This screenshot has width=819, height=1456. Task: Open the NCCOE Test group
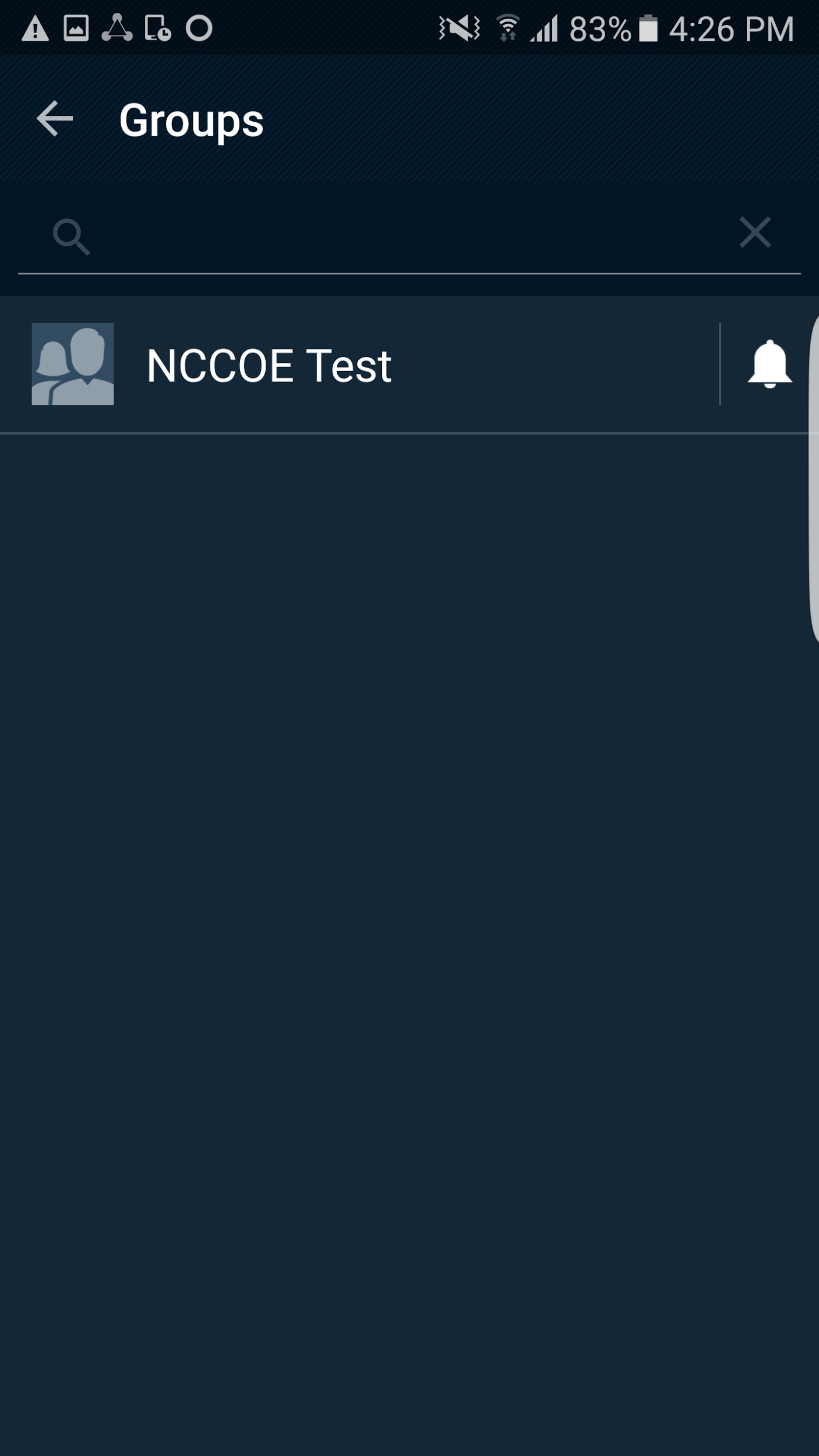(x=359, y=365)
